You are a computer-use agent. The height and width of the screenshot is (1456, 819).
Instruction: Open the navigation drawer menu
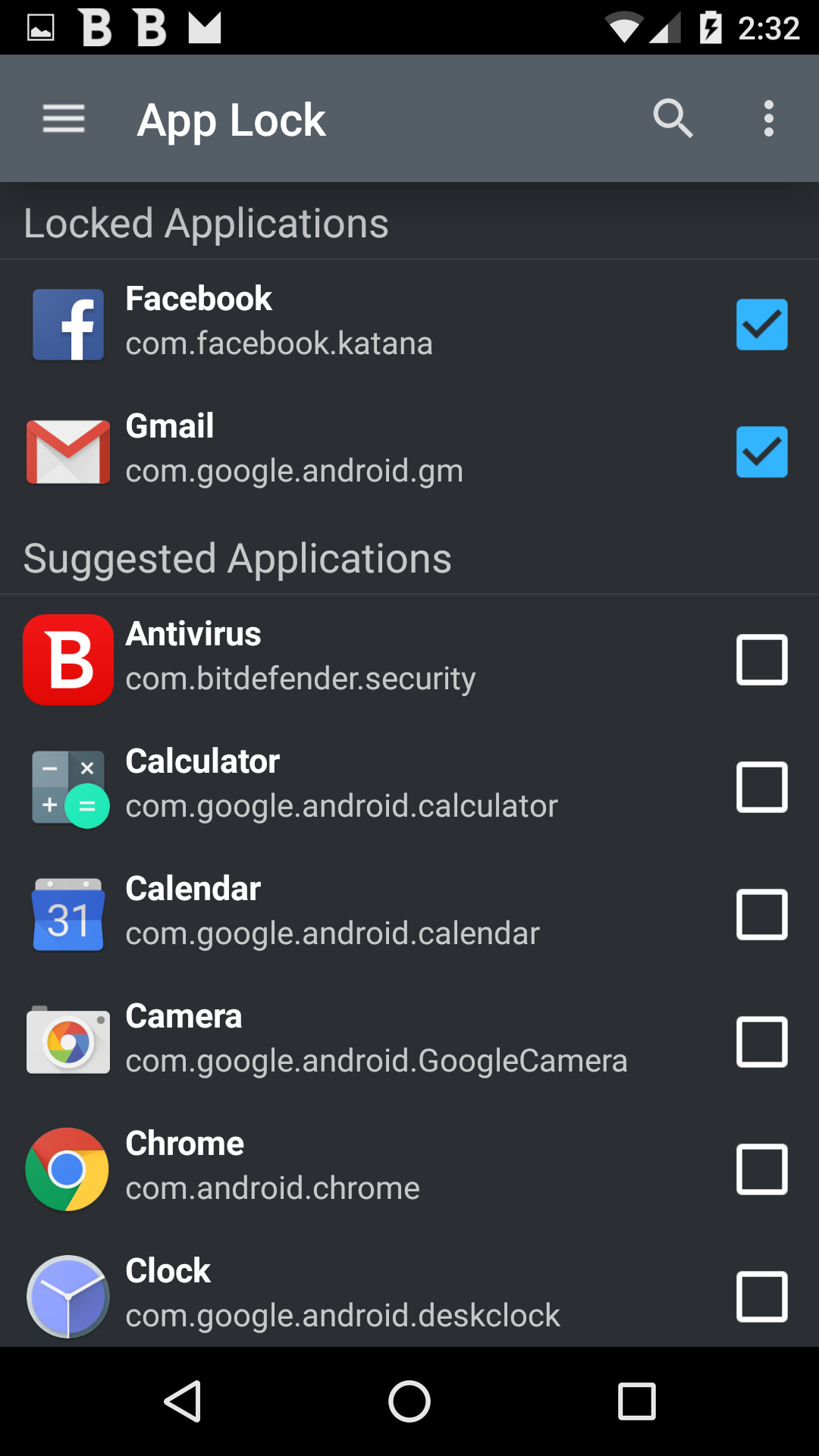(63, 118)
